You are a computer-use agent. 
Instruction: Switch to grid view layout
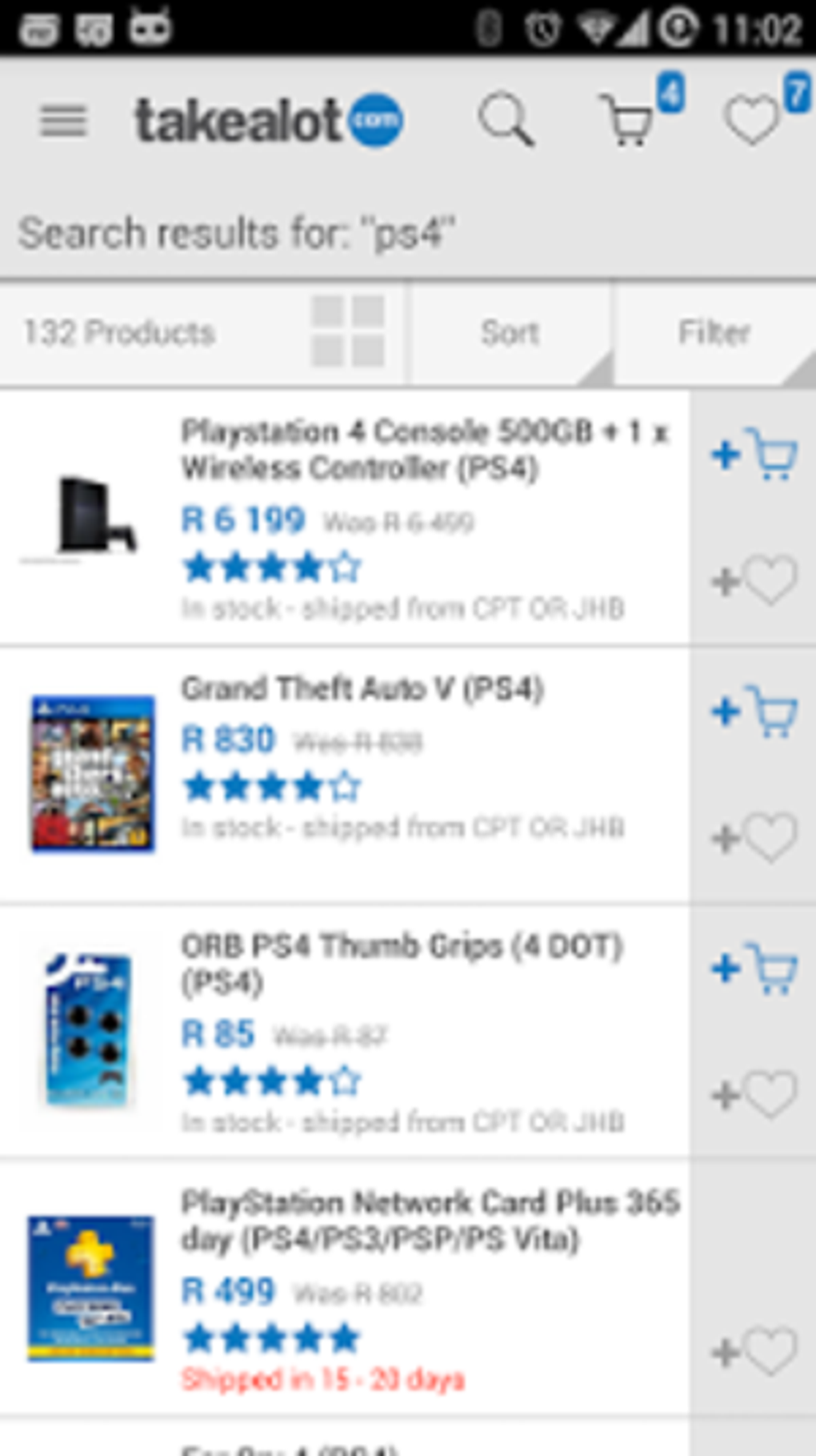coord(348,331)
